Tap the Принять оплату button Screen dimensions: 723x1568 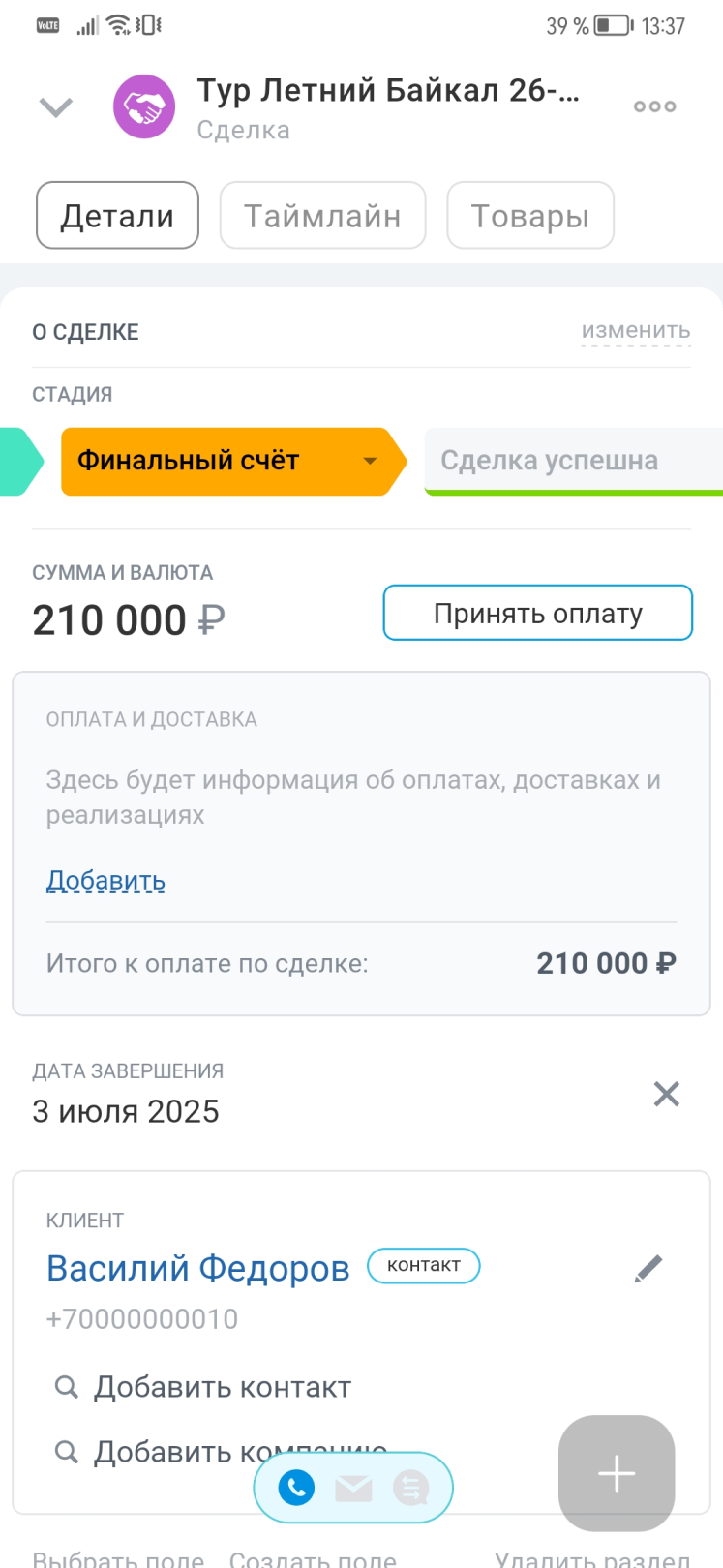click(x=538, y=613)
